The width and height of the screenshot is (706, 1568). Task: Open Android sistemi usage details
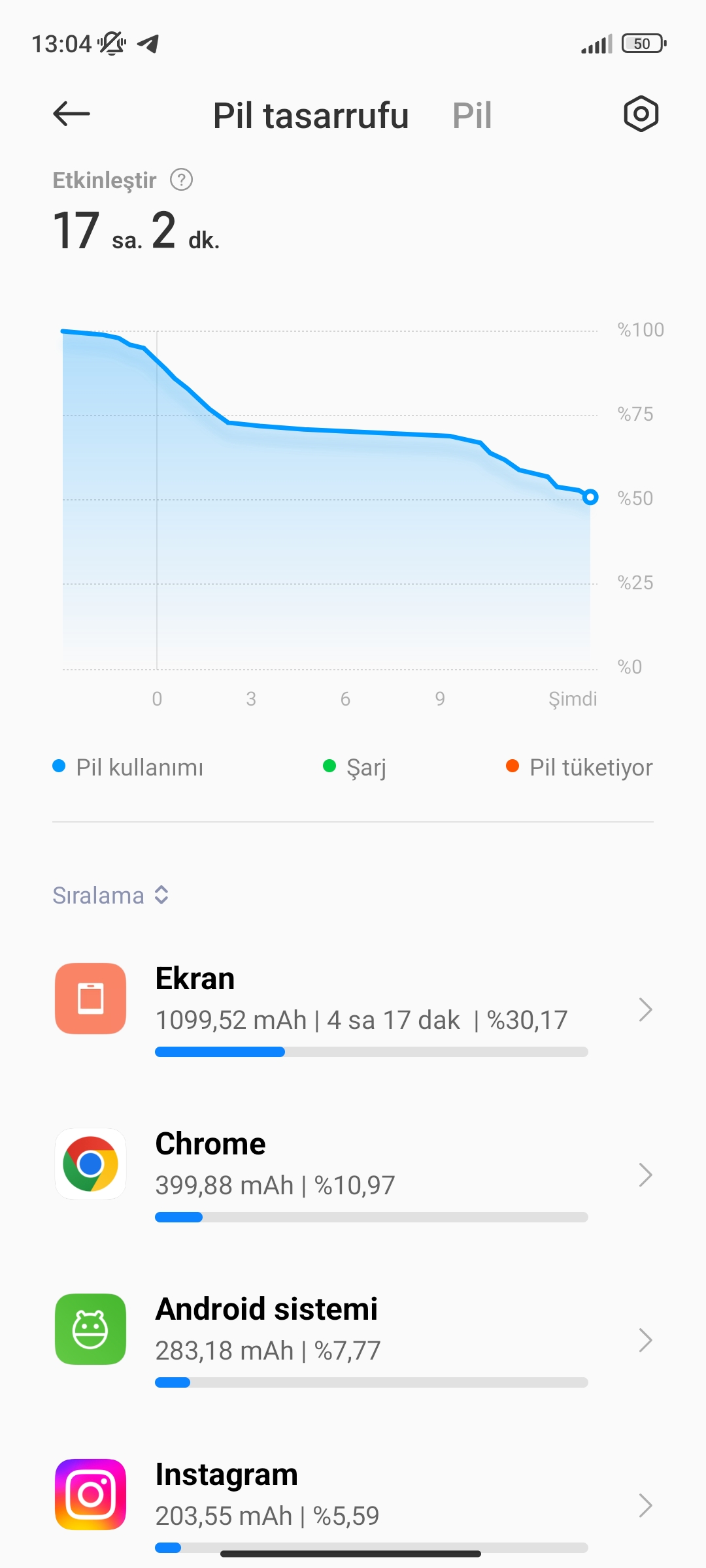click(353, 1340)
